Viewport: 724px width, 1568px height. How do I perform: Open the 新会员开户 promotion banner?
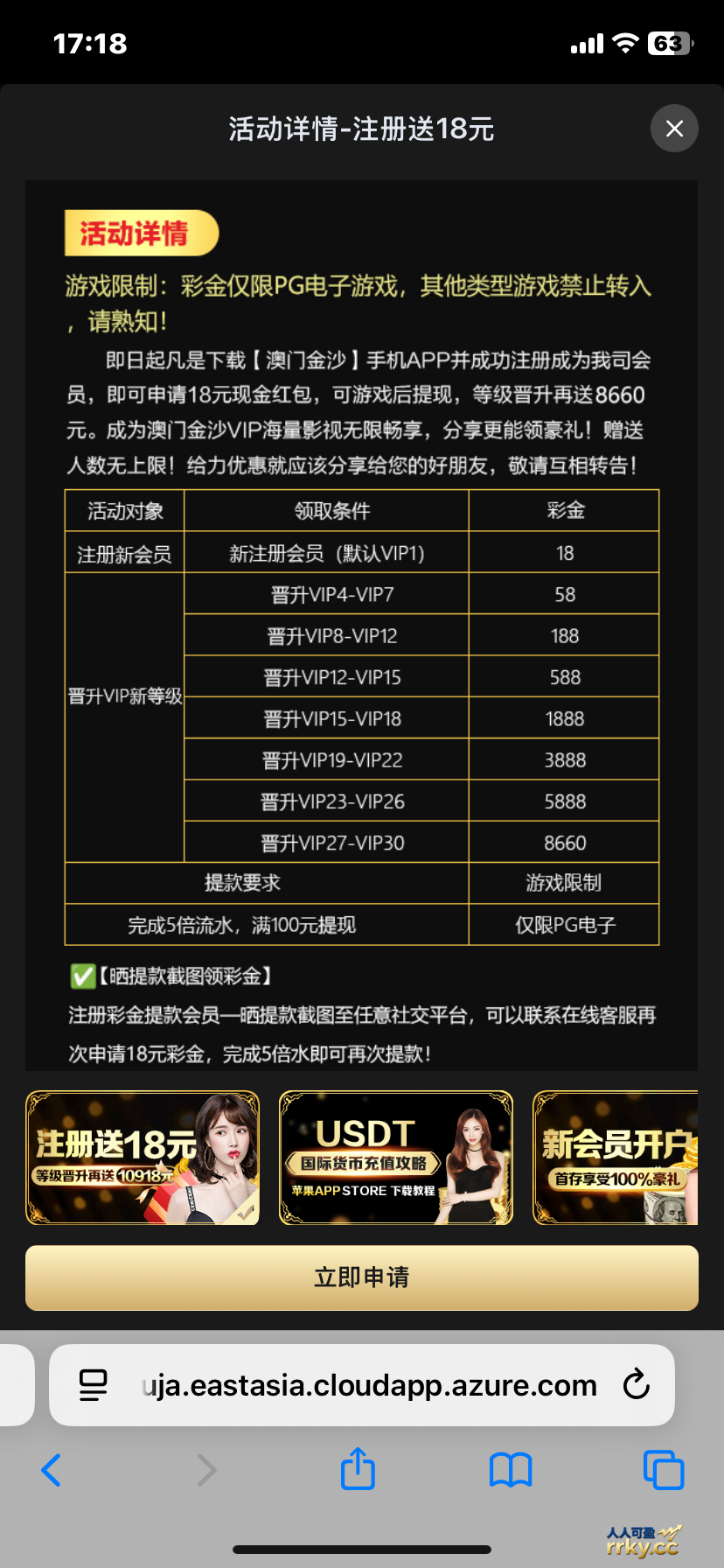pyautogui.click(x=616, y=1157)
